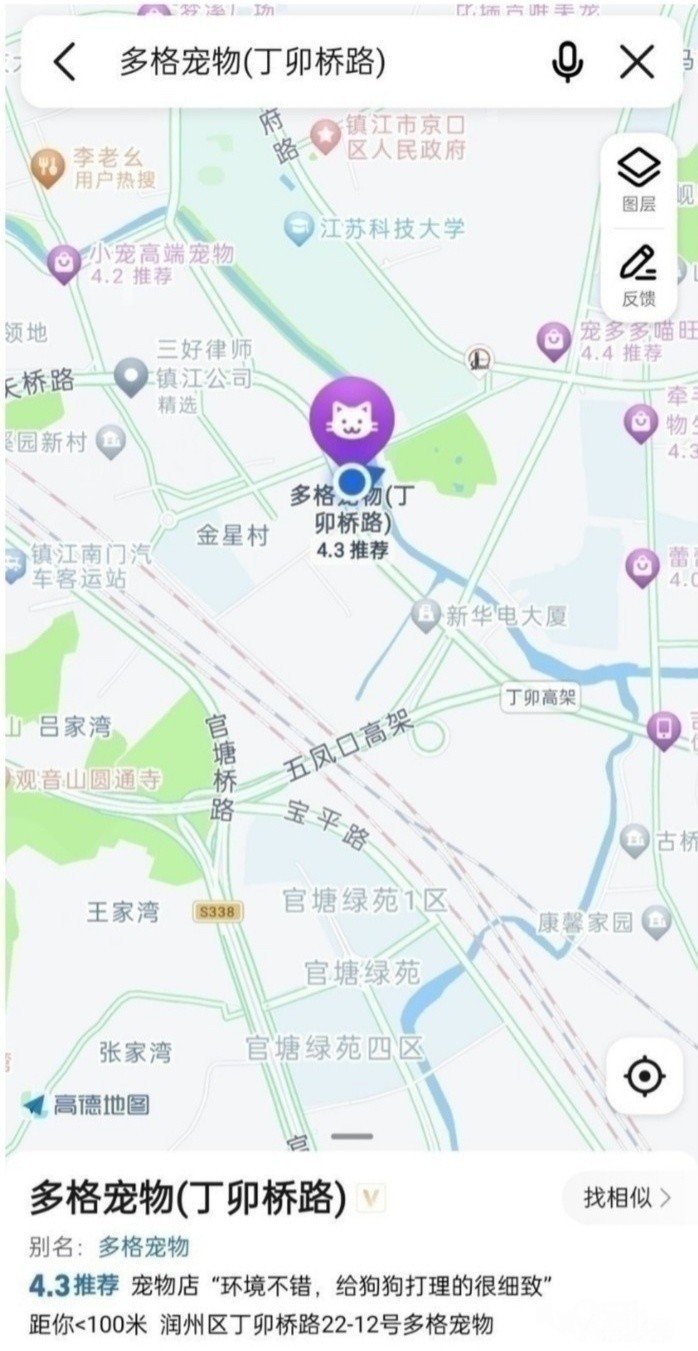Select 三好律师 镇江公司 location pin

pyautogui.click(x=131, y=375)
